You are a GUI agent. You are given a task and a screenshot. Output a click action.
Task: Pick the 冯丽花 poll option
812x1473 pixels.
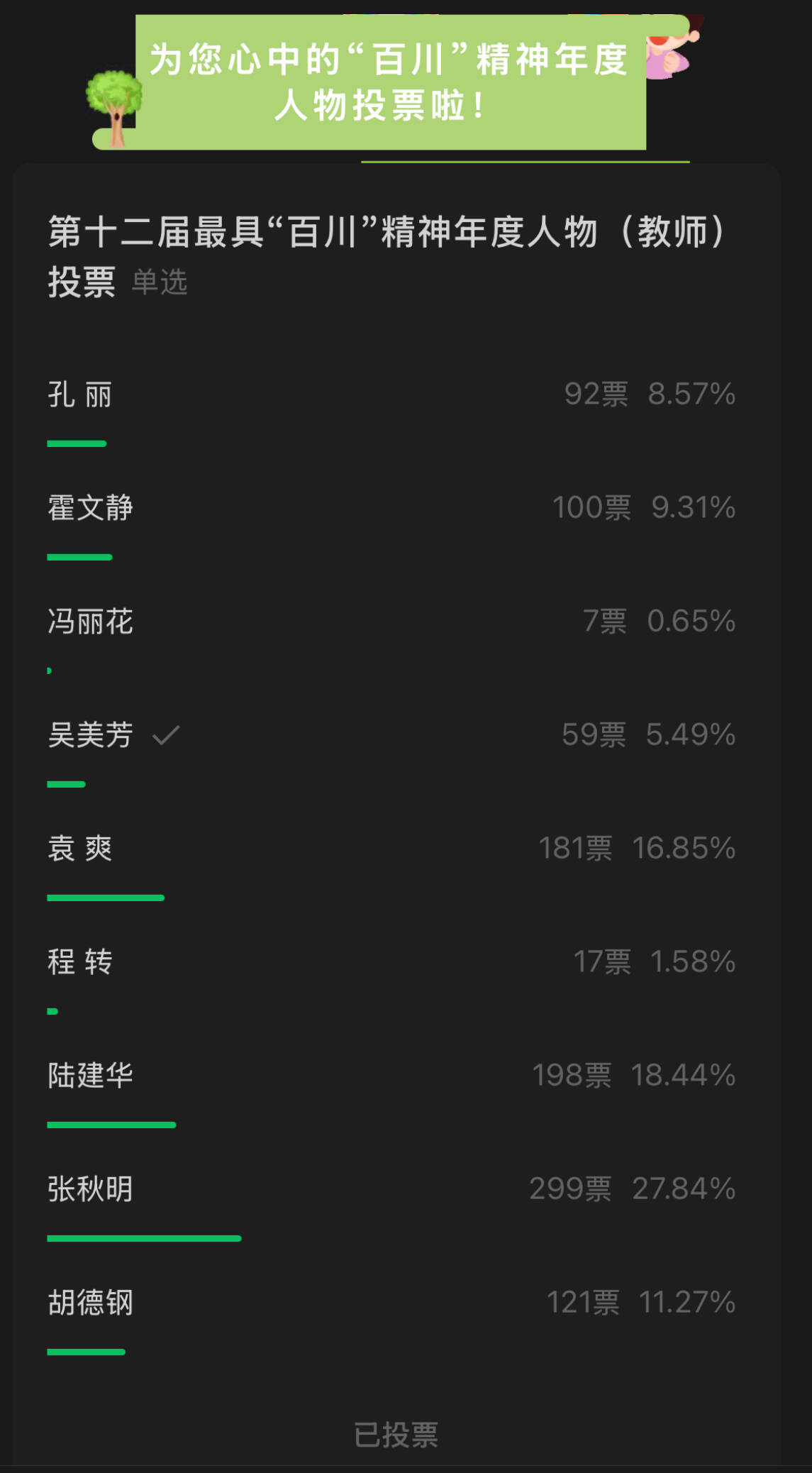point(391,639)
